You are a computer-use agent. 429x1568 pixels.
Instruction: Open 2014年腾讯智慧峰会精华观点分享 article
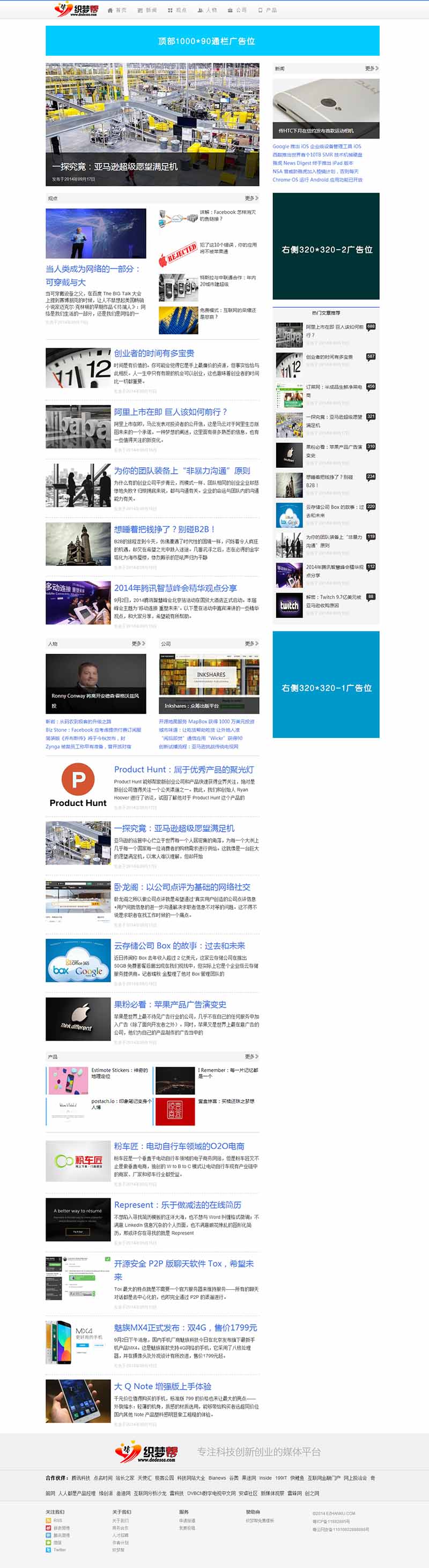(x=175, y=587)
